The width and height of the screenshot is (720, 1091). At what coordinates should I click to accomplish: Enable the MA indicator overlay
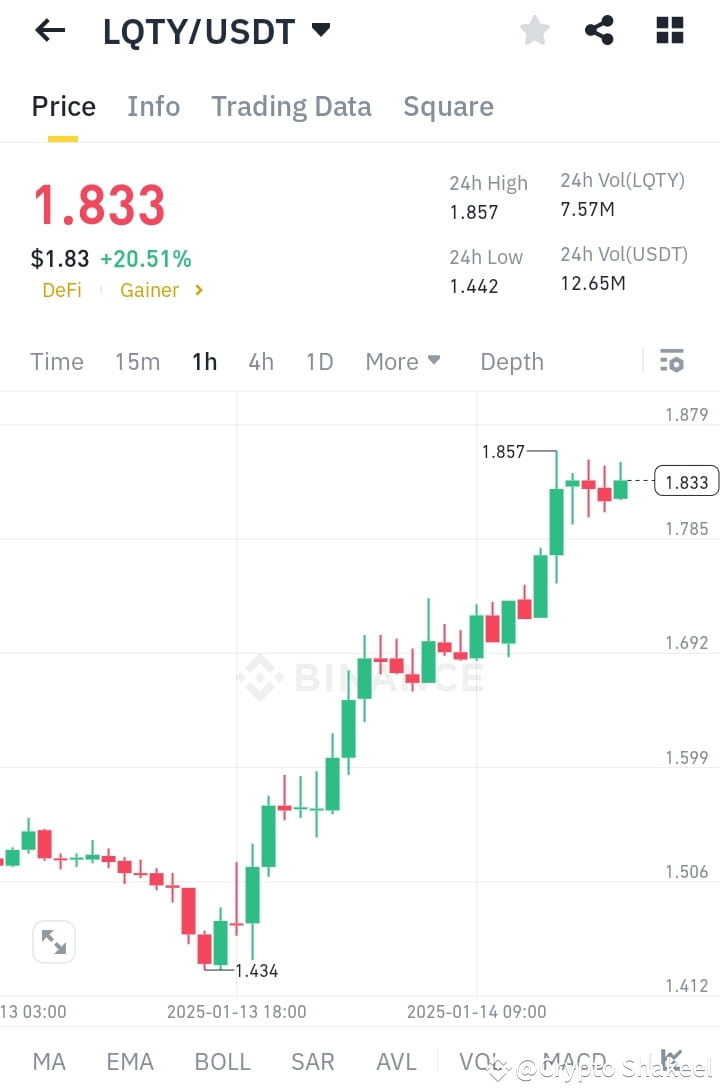48,1062
